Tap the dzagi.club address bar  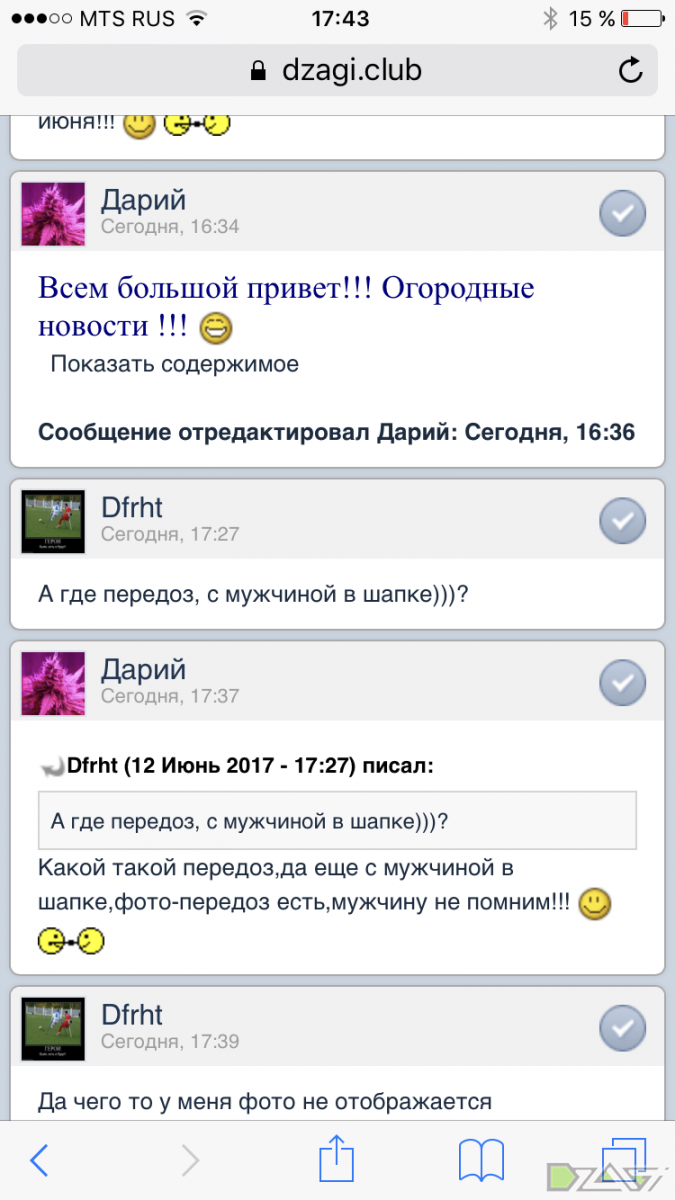(x=337, y=70)
